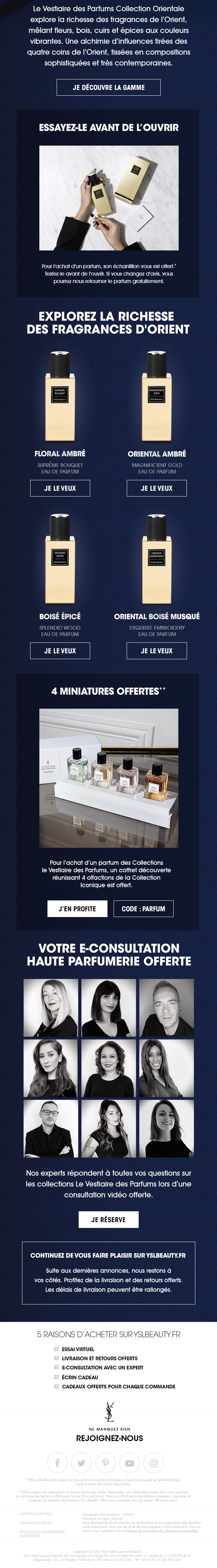Screen dimensions: 217x1568
Task: Tap Je réserve to book the e-consultation
Action: (108, 1219)
